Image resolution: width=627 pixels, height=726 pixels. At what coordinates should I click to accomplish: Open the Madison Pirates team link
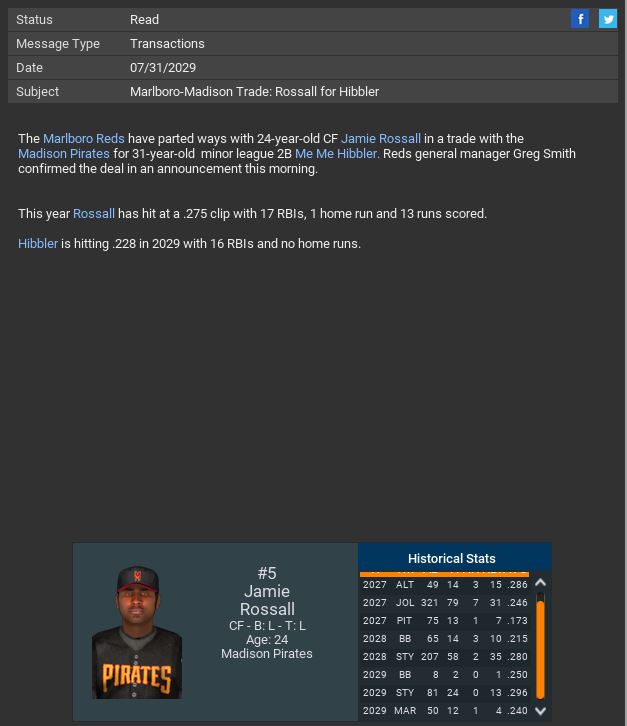click(x=64, y=154)
